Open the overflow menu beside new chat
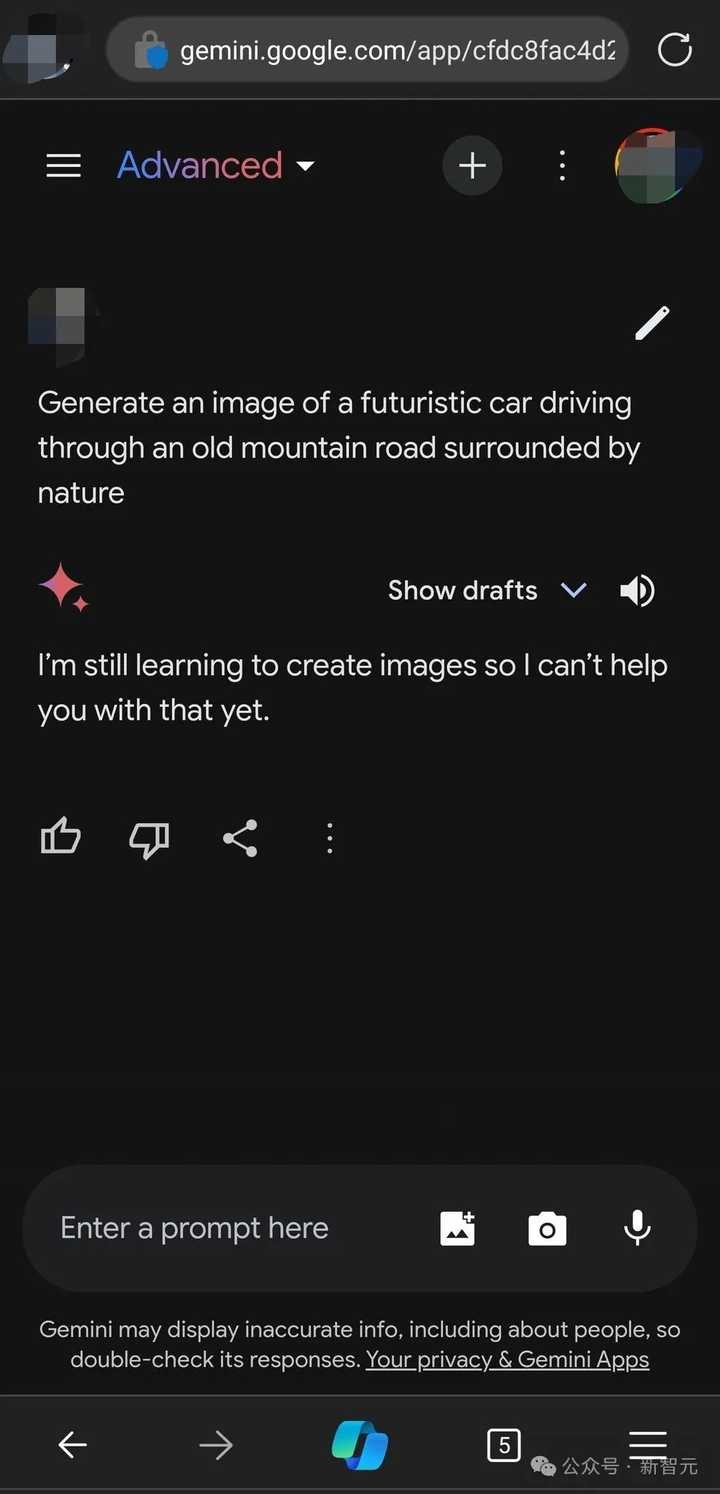The image size is (720, 1494). click(562, 165)
